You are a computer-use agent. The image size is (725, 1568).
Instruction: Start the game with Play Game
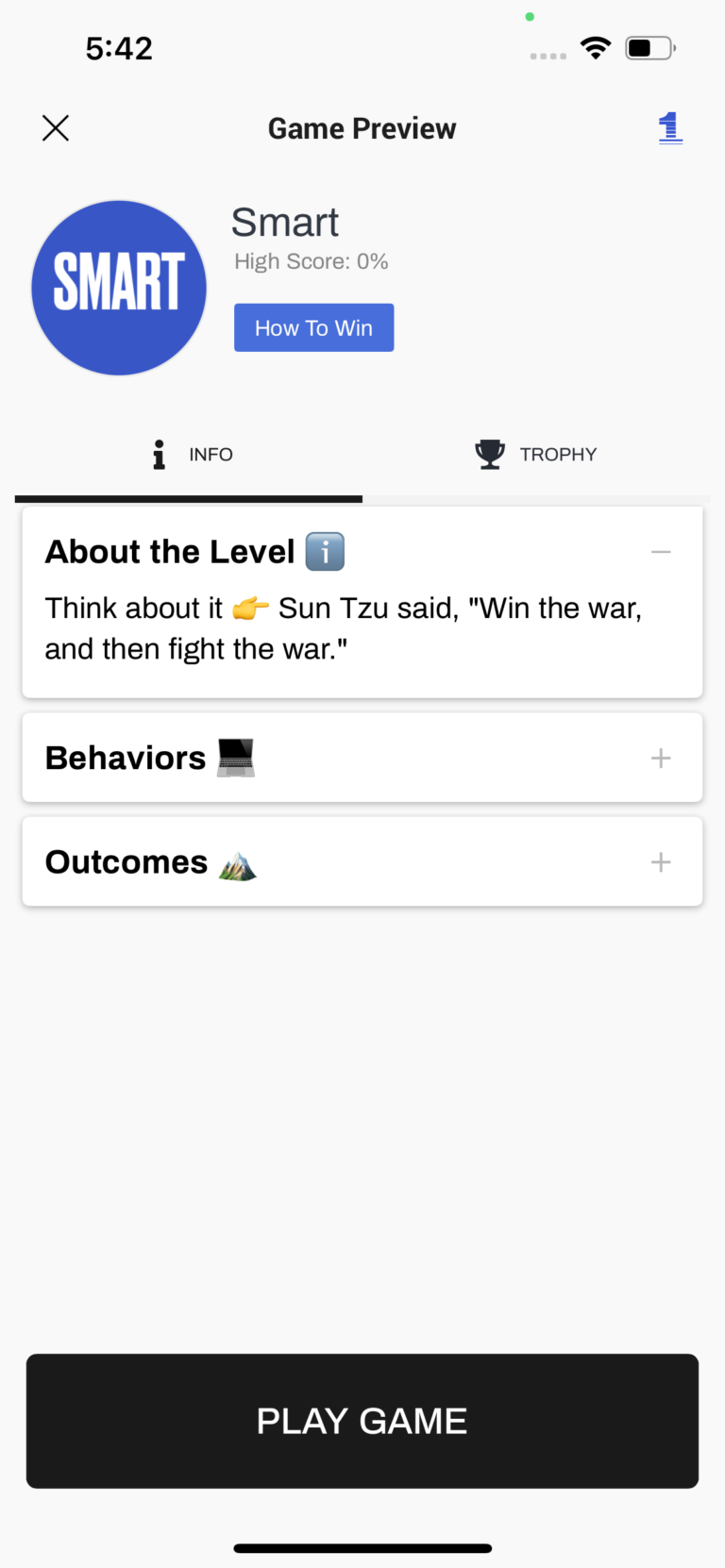pos(362,1421)
